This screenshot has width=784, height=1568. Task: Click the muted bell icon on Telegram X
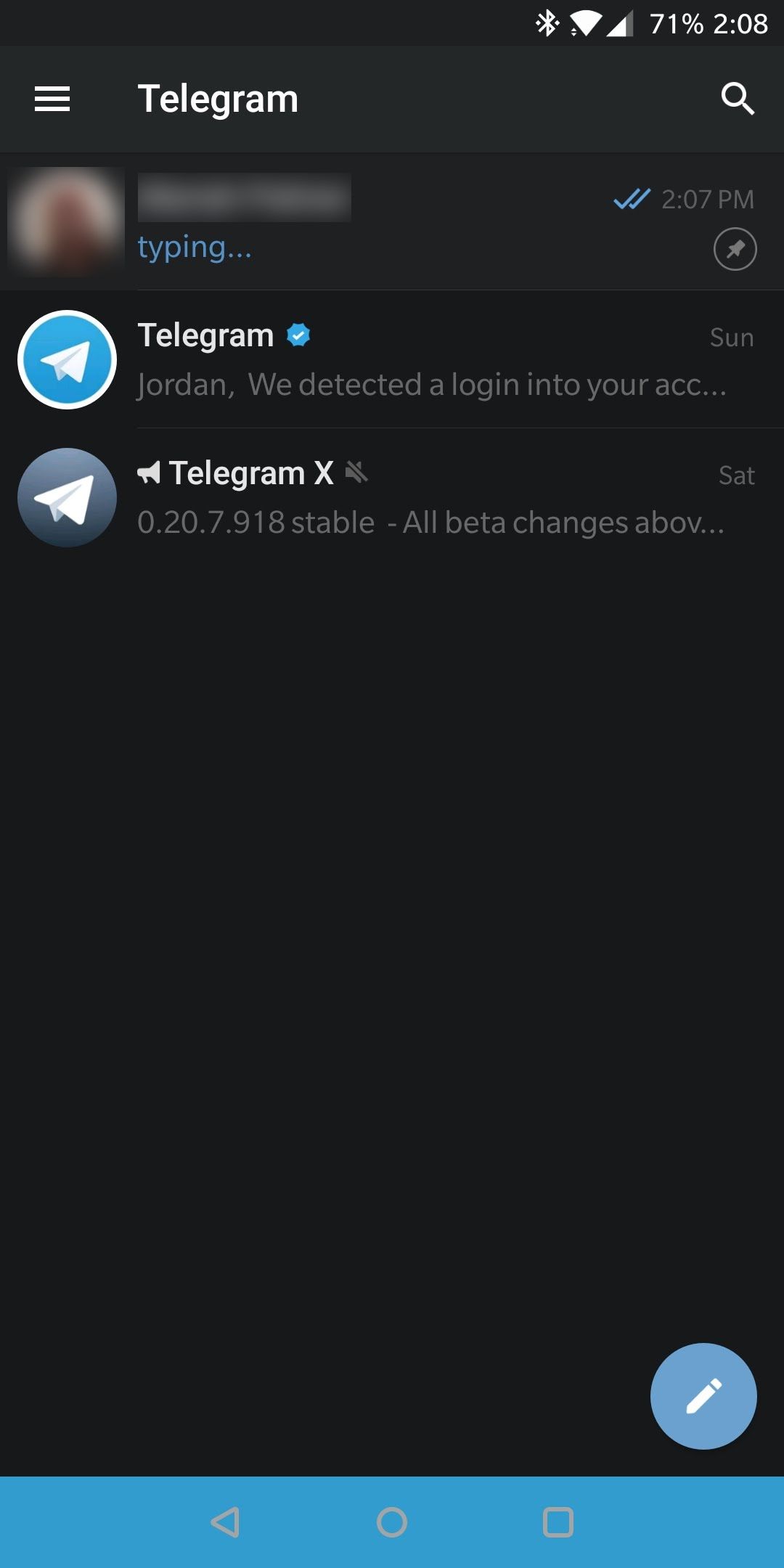click(x=356, y=473)
